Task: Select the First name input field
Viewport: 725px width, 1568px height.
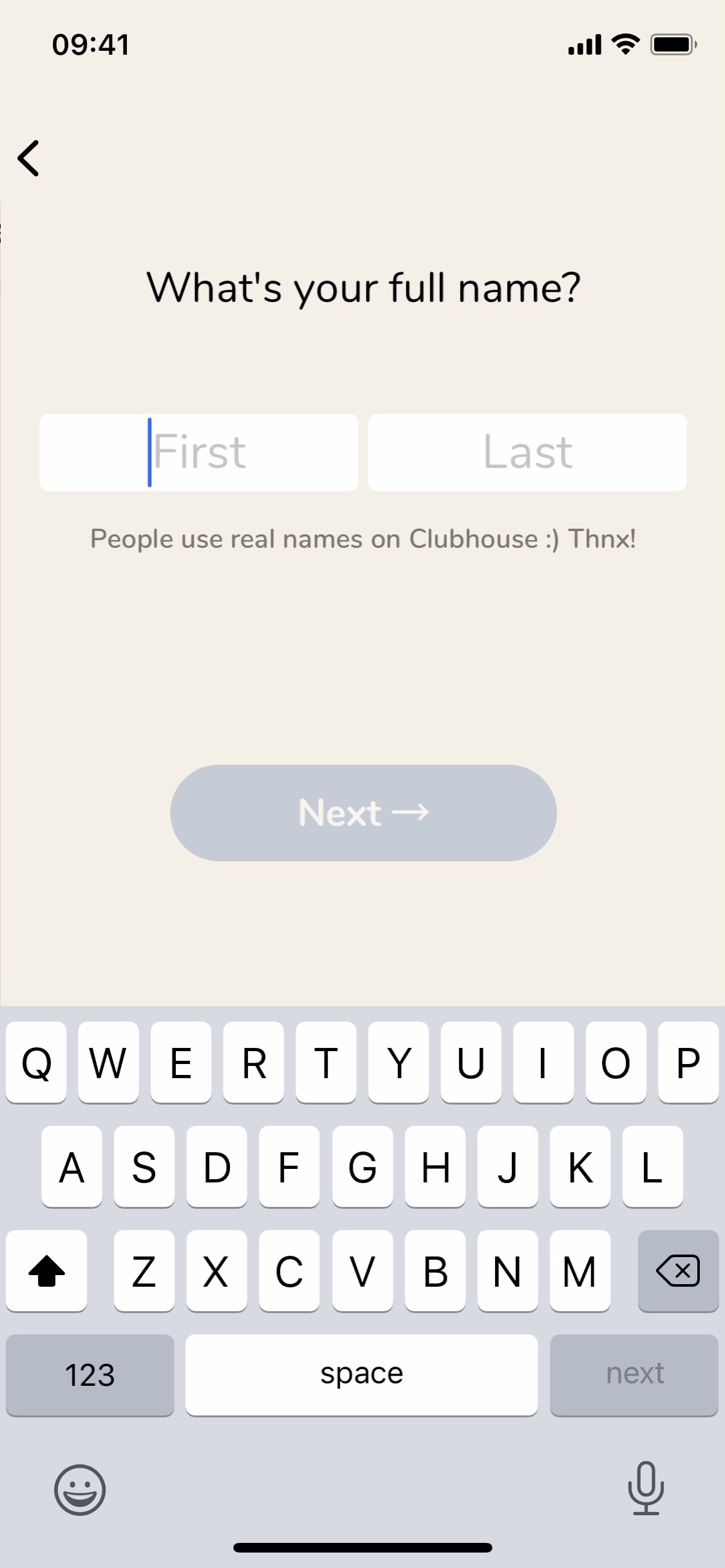Action: point(199,452)
